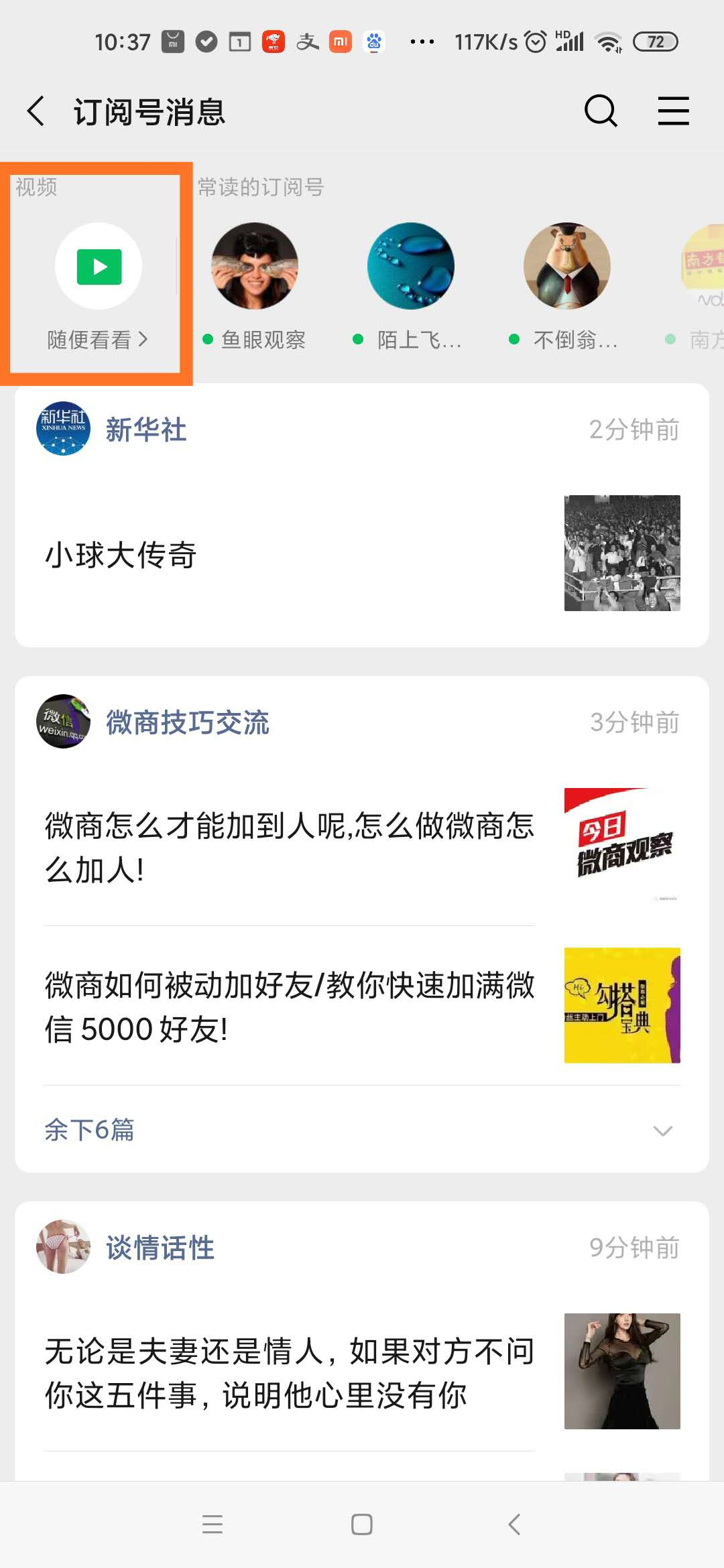Open the 谈情话性 account name
Screen dimensions: 724x1568
coord(160,1247)
